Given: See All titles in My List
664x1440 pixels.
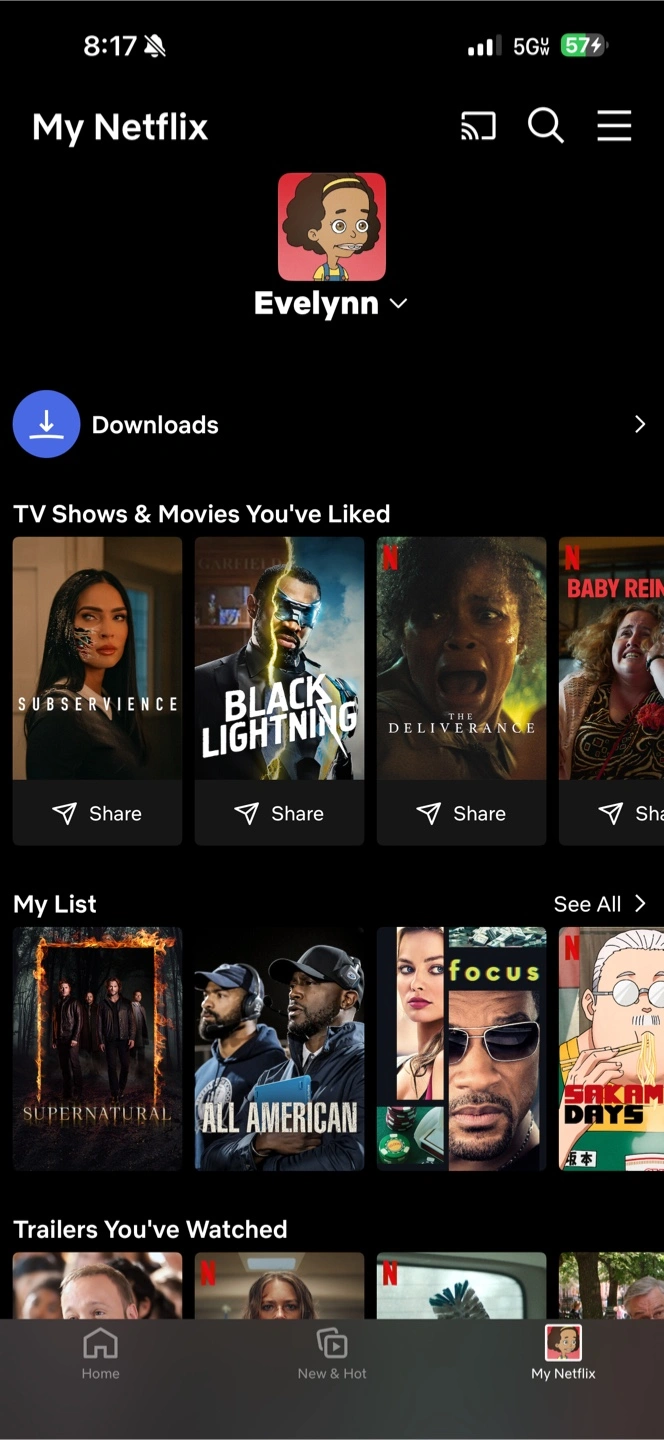Looking at the screenshot, I should tap(600, 904).
